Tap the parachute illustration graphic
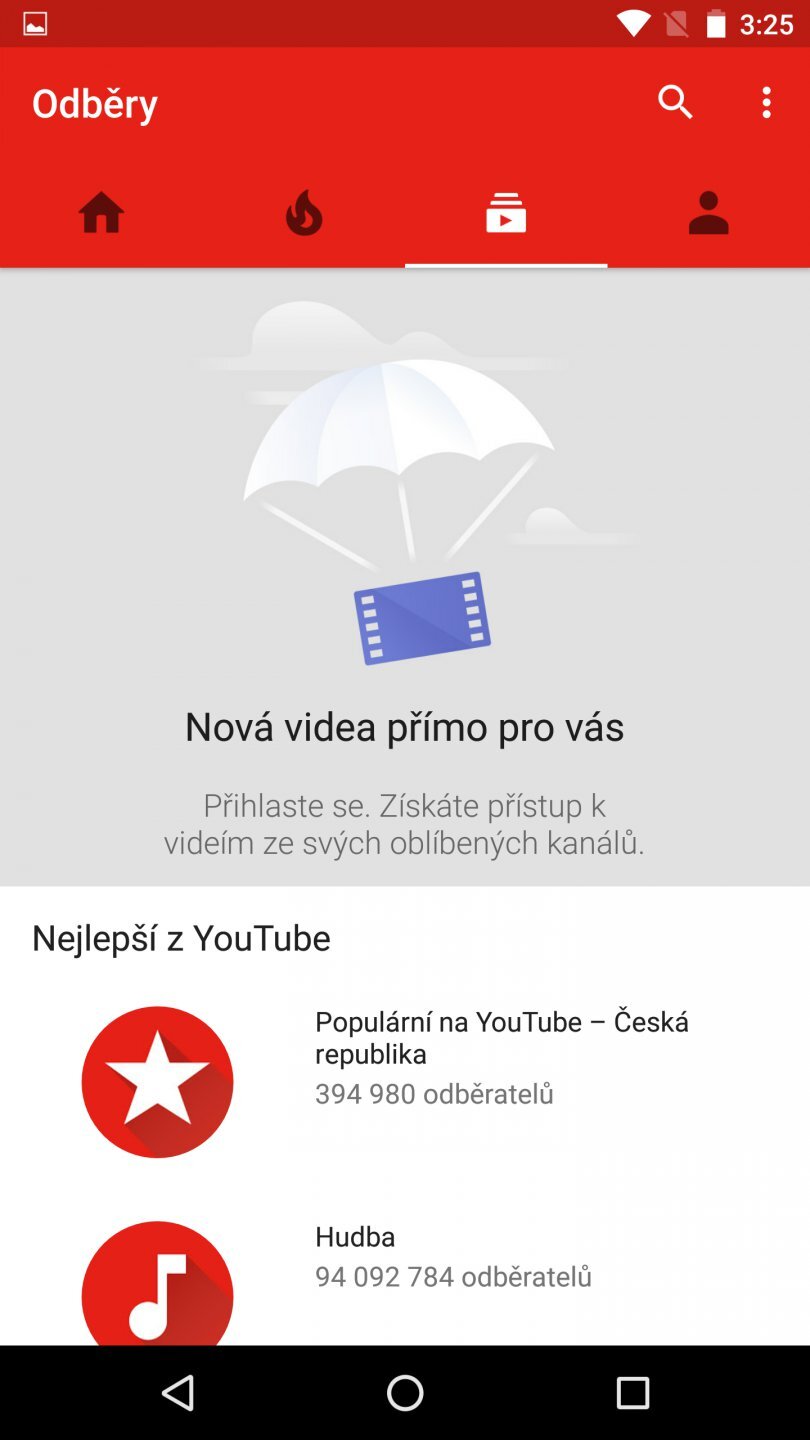This screenshot has width=810, height=1440. click(400, 440)
